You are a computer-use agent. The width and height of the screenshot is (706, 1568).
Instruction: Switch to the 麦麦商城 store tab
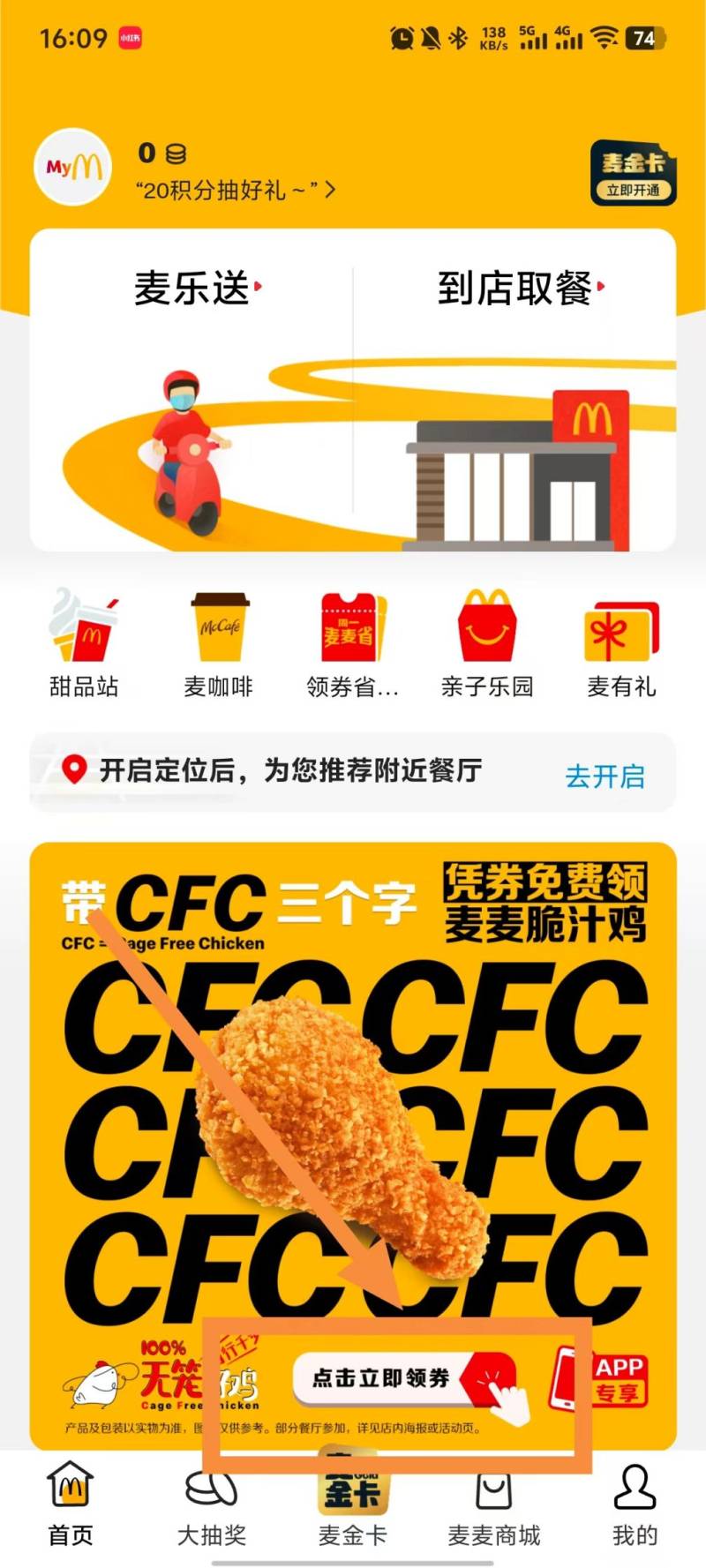pos(494,1504)
